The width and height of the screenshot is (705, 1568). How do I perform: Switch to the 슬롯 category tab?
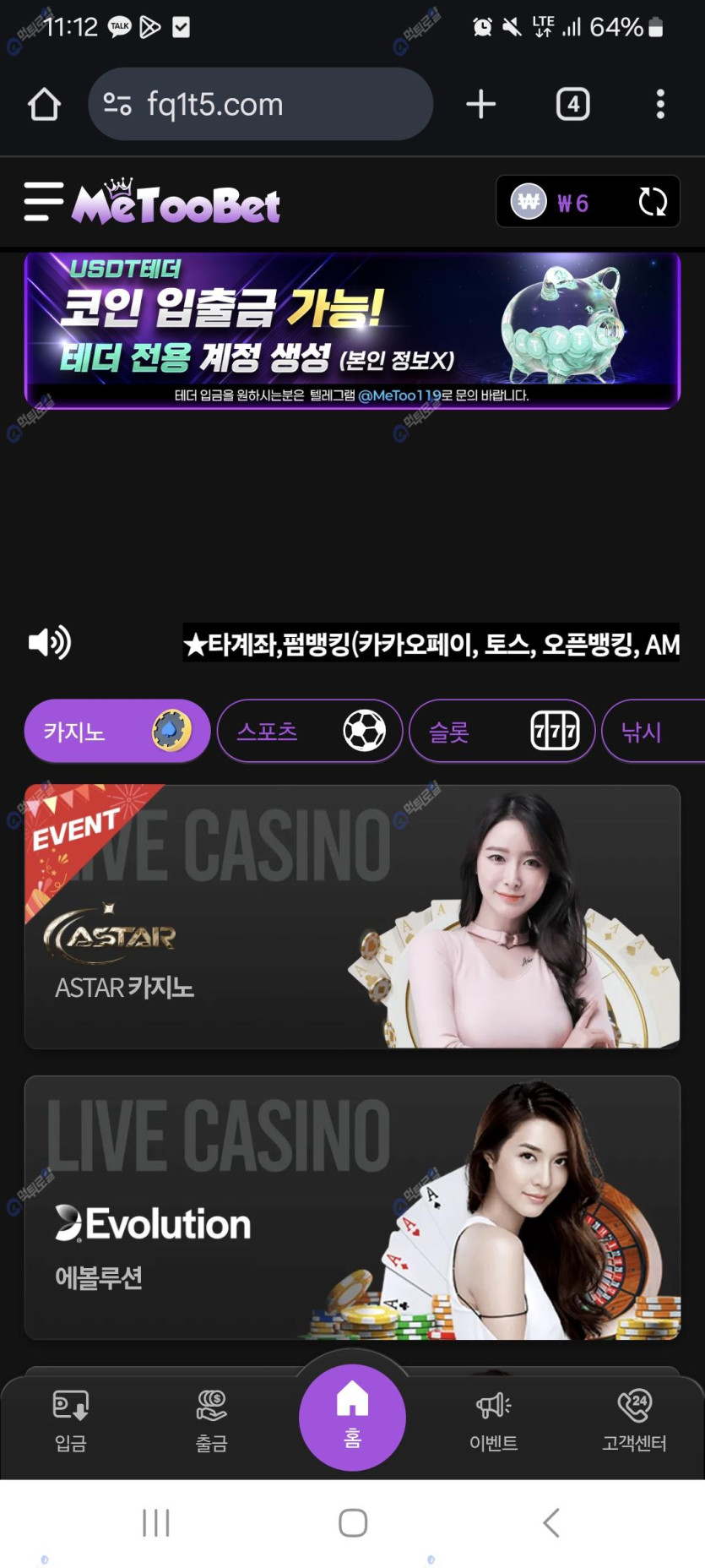[502, 731]
